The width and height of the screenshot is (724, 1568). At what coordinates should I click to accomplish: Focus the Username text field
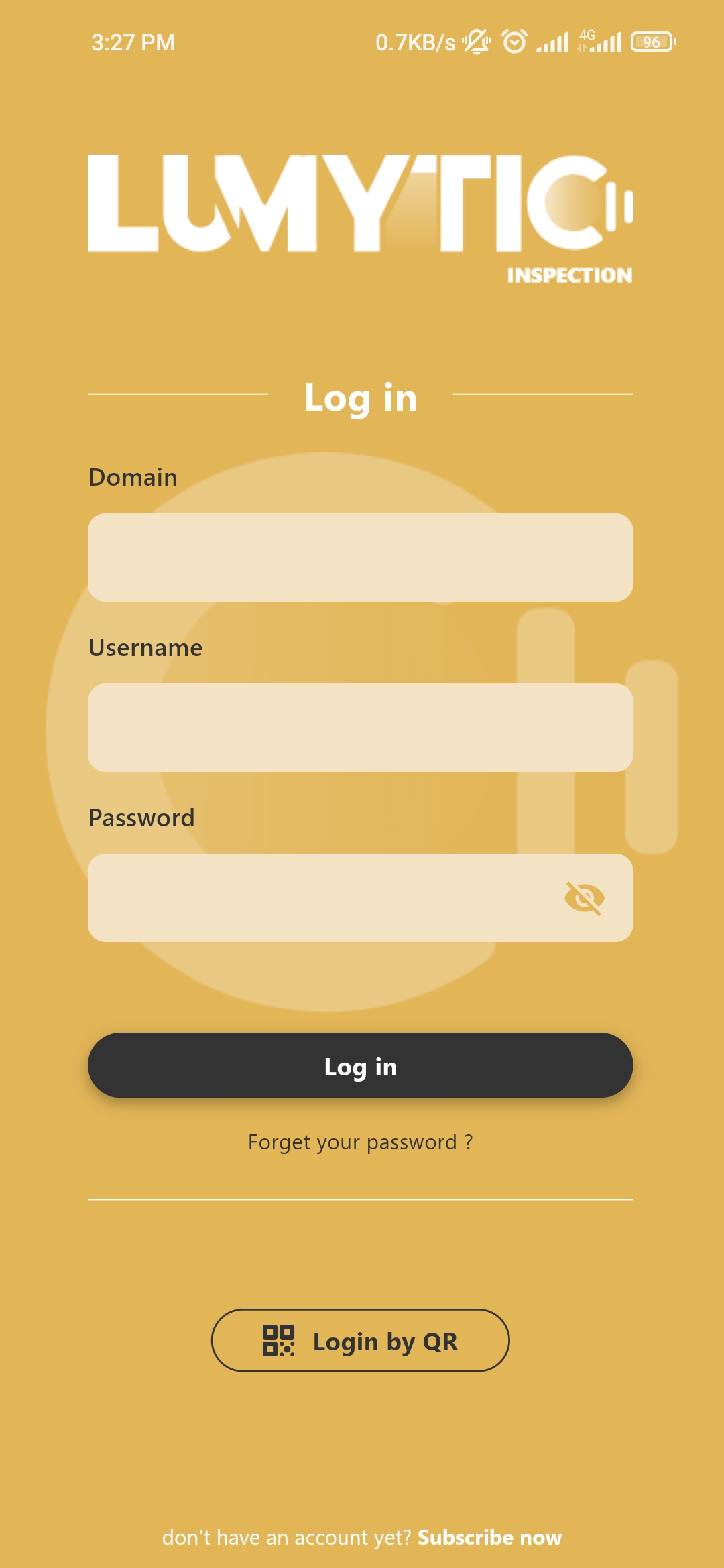click(360, 728)
